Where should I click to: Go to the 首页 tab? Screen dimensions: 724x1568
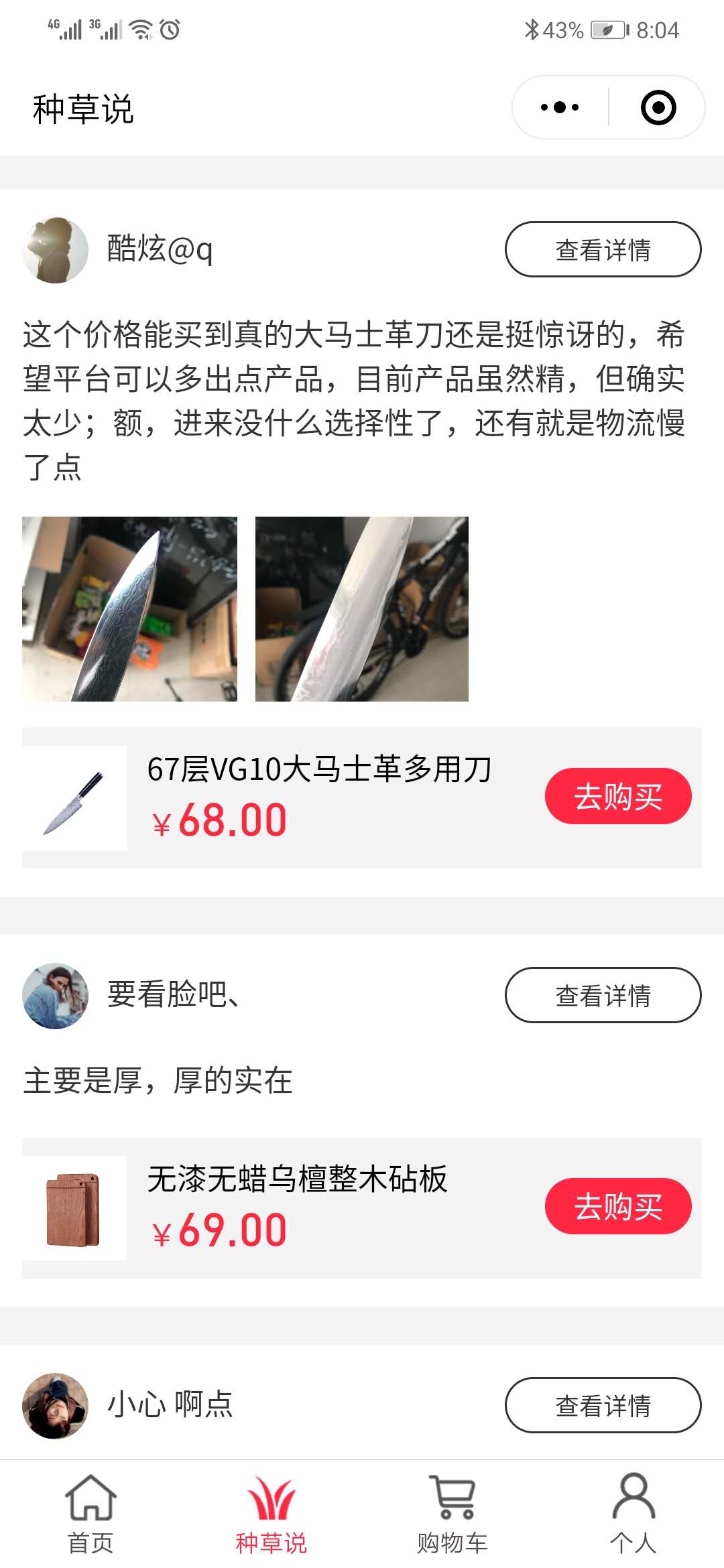click(x=90, y=1514)
